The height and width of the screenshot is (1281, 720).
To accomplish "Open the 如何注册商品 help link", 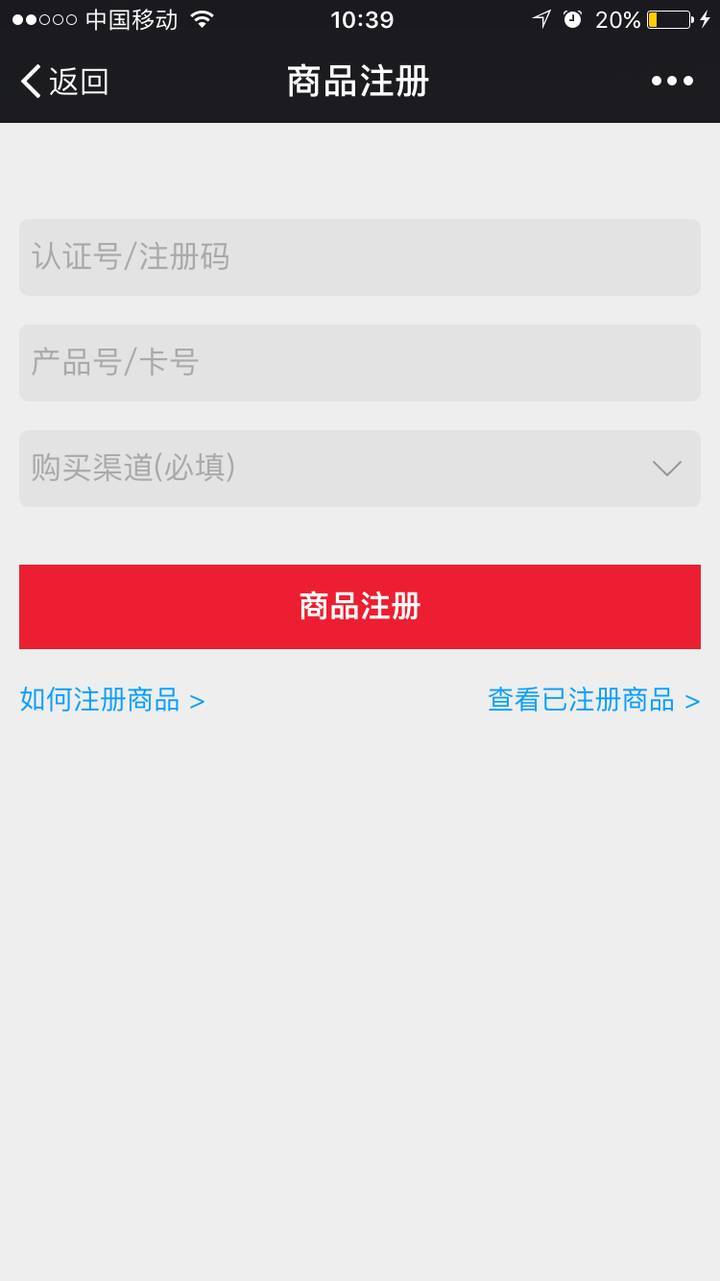I will pyautogui.click(x=112, y=700).
